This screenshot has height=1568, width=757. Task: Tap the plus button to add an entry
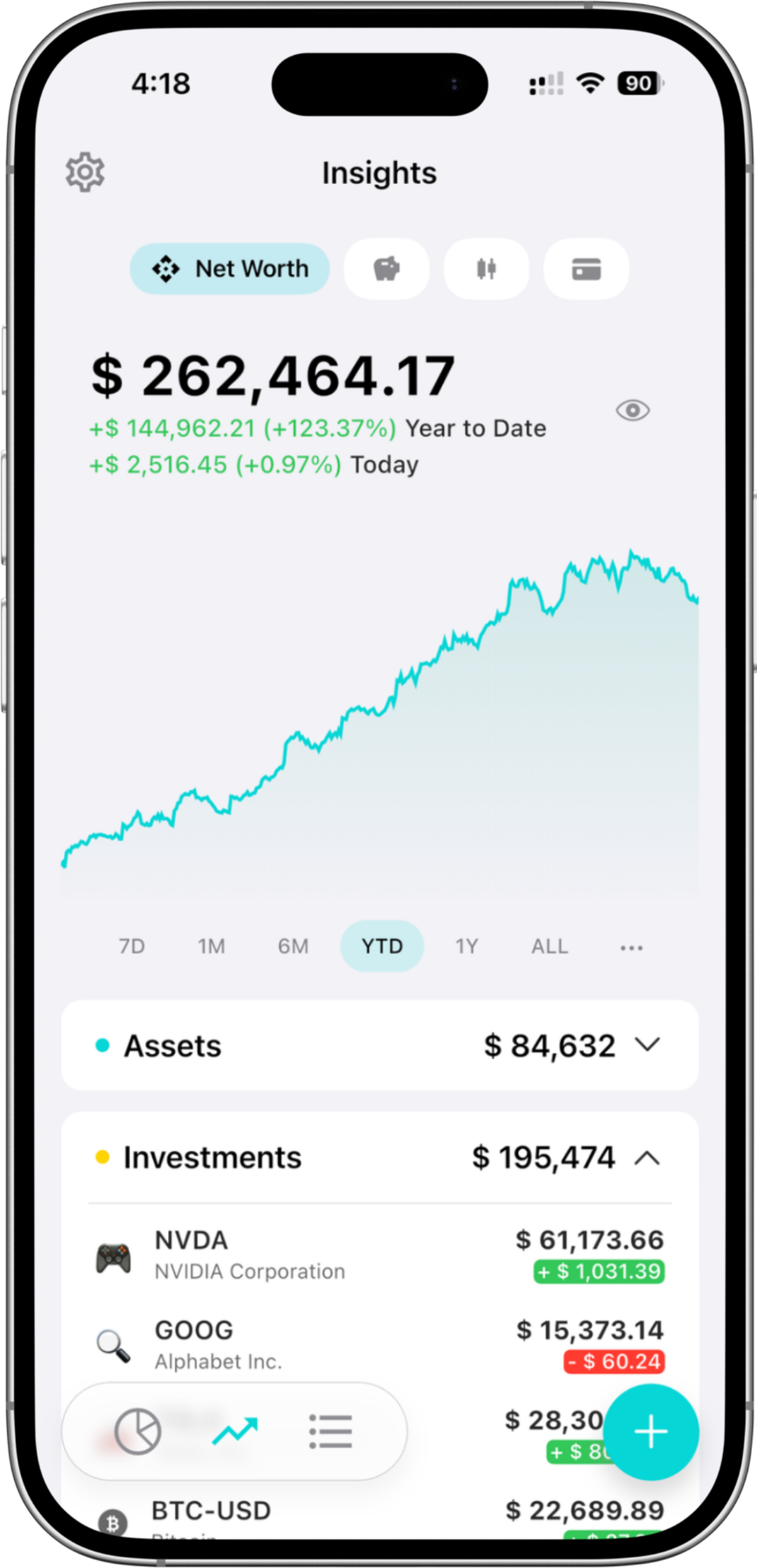(x=651, y=1431)
